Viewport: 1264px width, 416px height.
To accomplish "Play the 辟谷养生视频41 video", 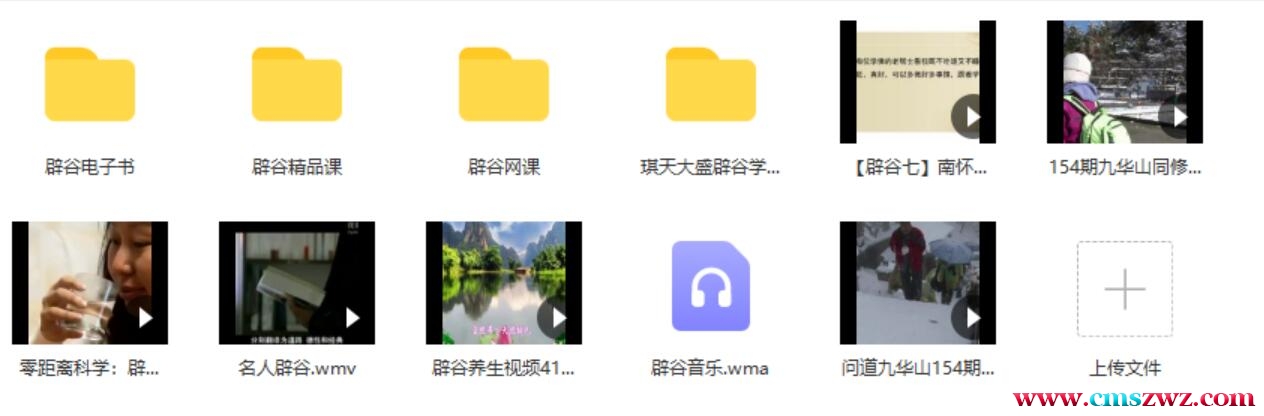I will click(x=504, y=284).
